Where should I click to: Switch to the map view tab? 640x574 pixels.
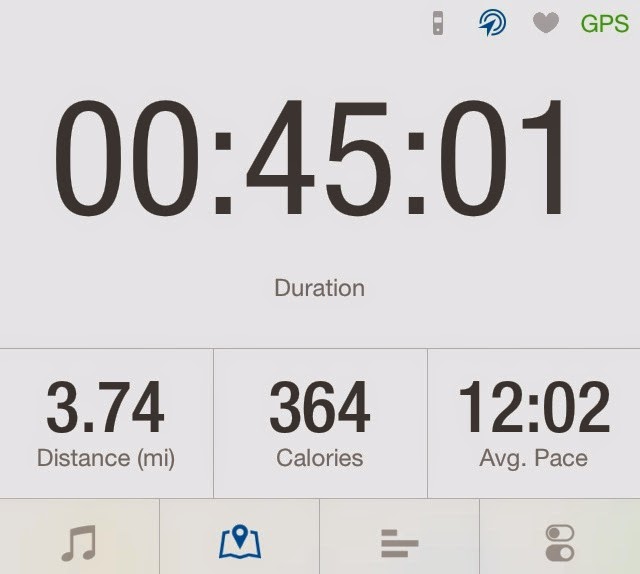pyautogui.click(x=239, y=542)
